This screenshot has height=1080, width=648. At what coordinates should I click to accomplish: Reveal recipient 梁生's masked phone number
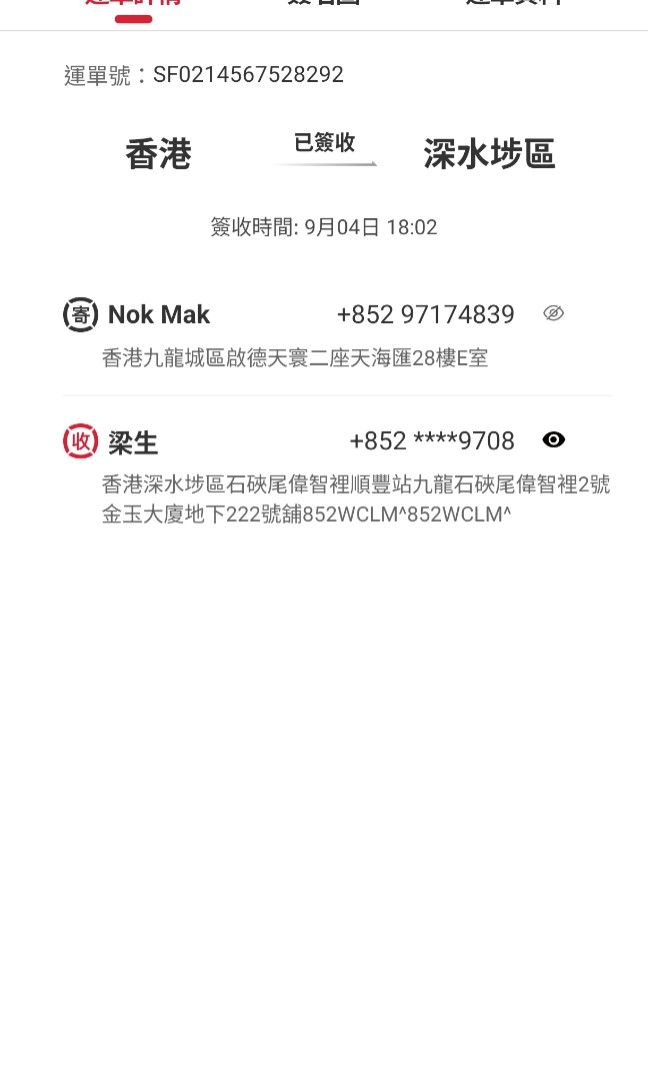pos(554,440)
